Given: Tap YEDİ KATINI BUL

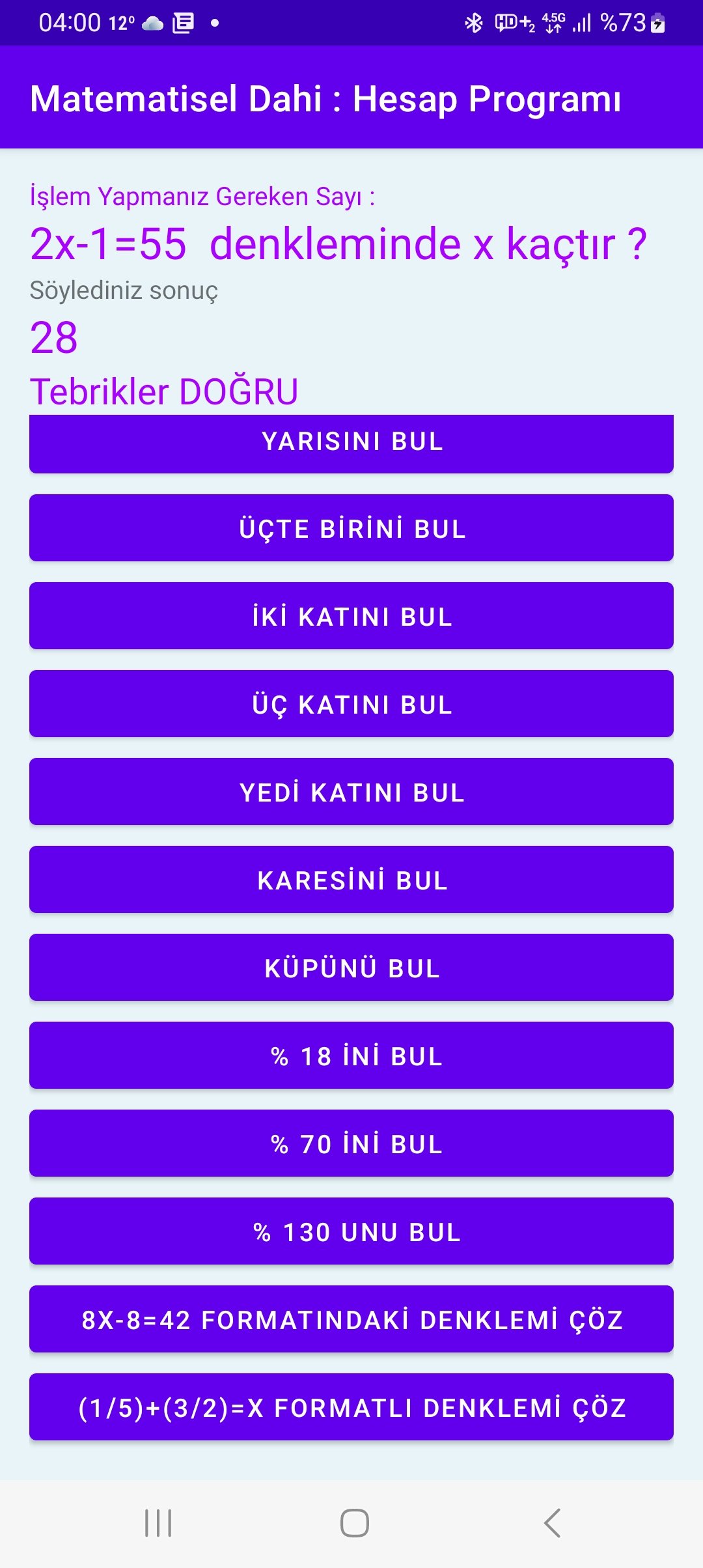Looking at the screenshot, I should coord(351,792).
